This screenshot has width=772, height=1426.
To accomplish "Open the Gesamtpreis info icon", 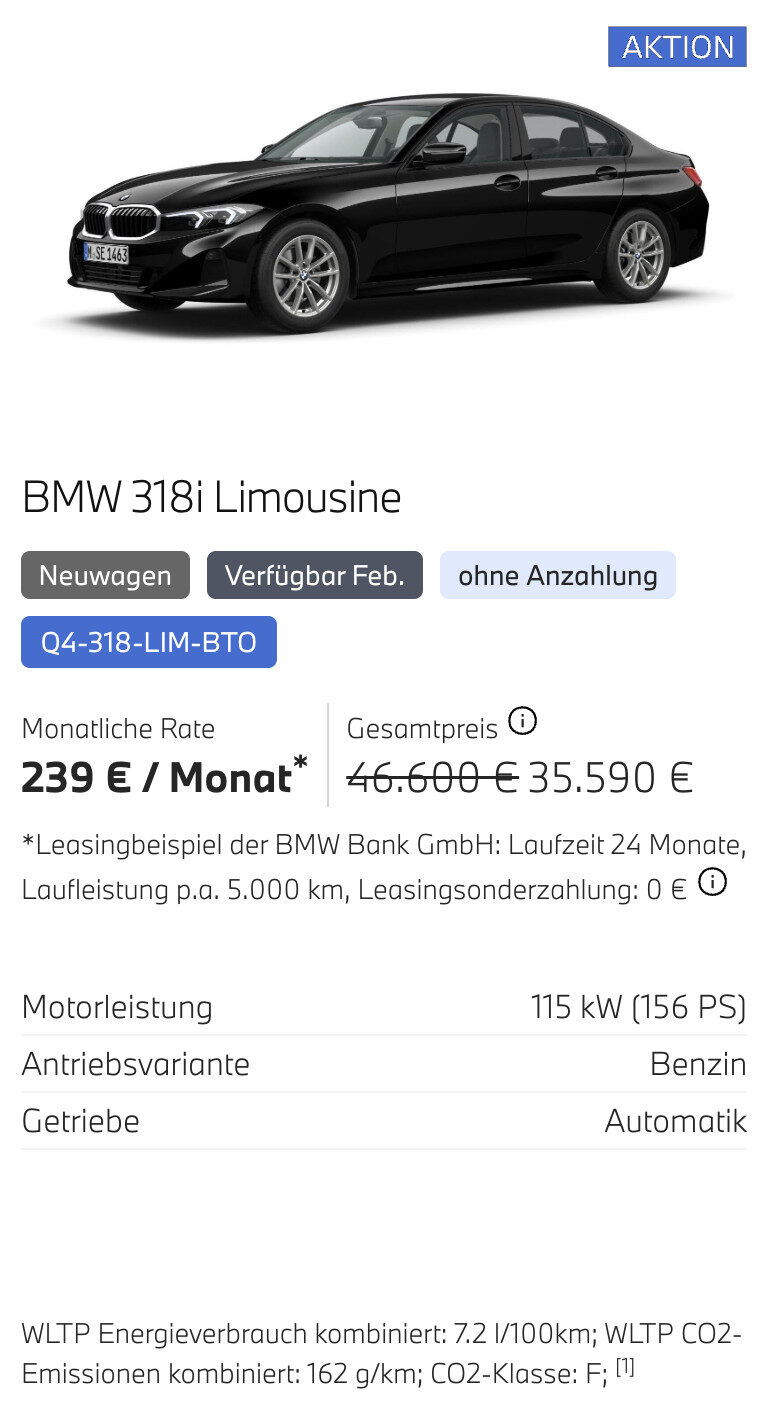I will tap(522, 721).
